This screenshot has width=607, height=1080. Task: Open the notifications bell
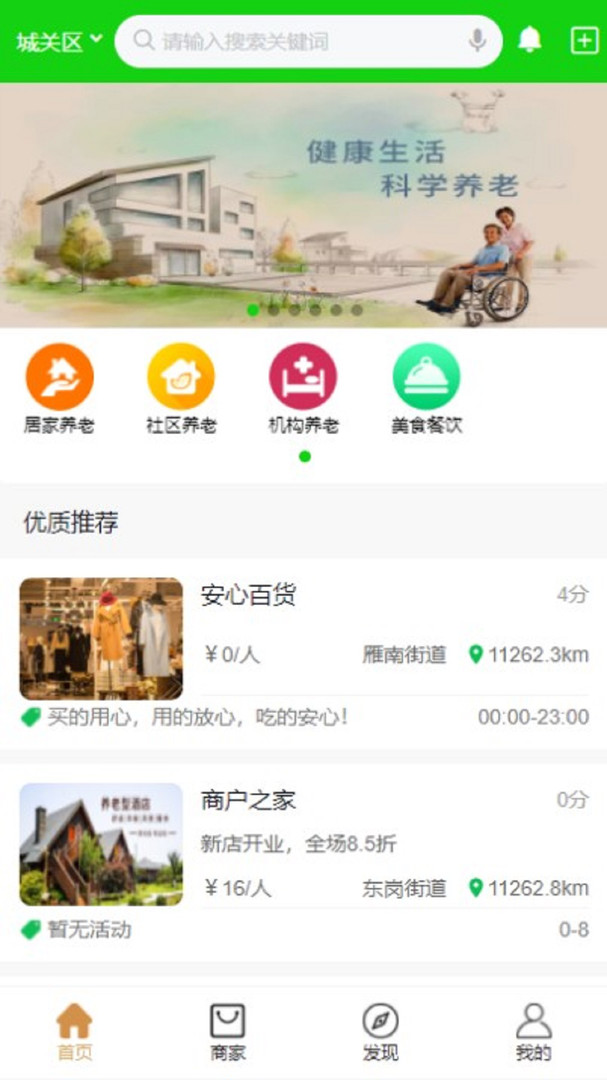529,41
